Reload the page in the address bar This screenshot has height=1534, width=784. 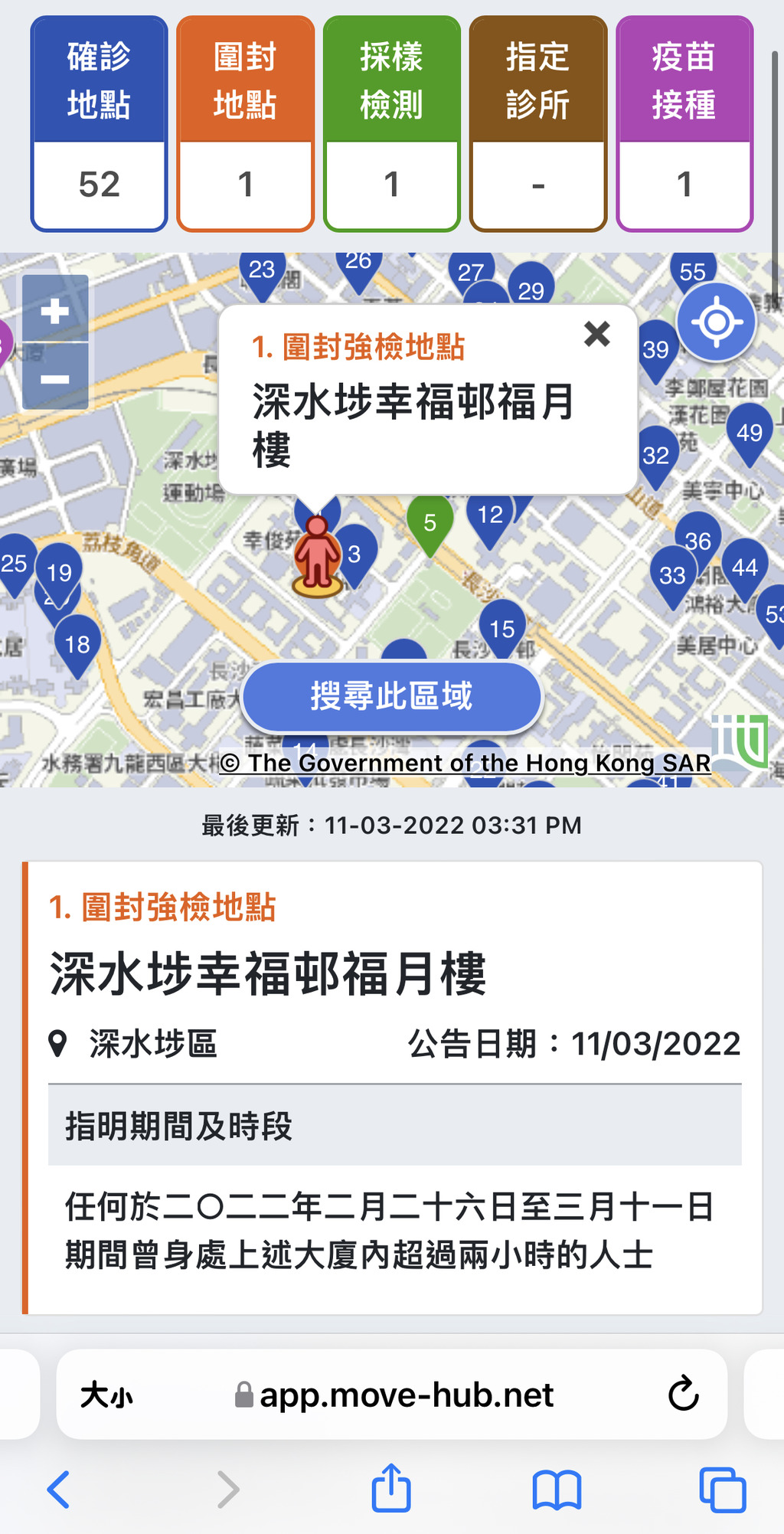click(683, 1395)
